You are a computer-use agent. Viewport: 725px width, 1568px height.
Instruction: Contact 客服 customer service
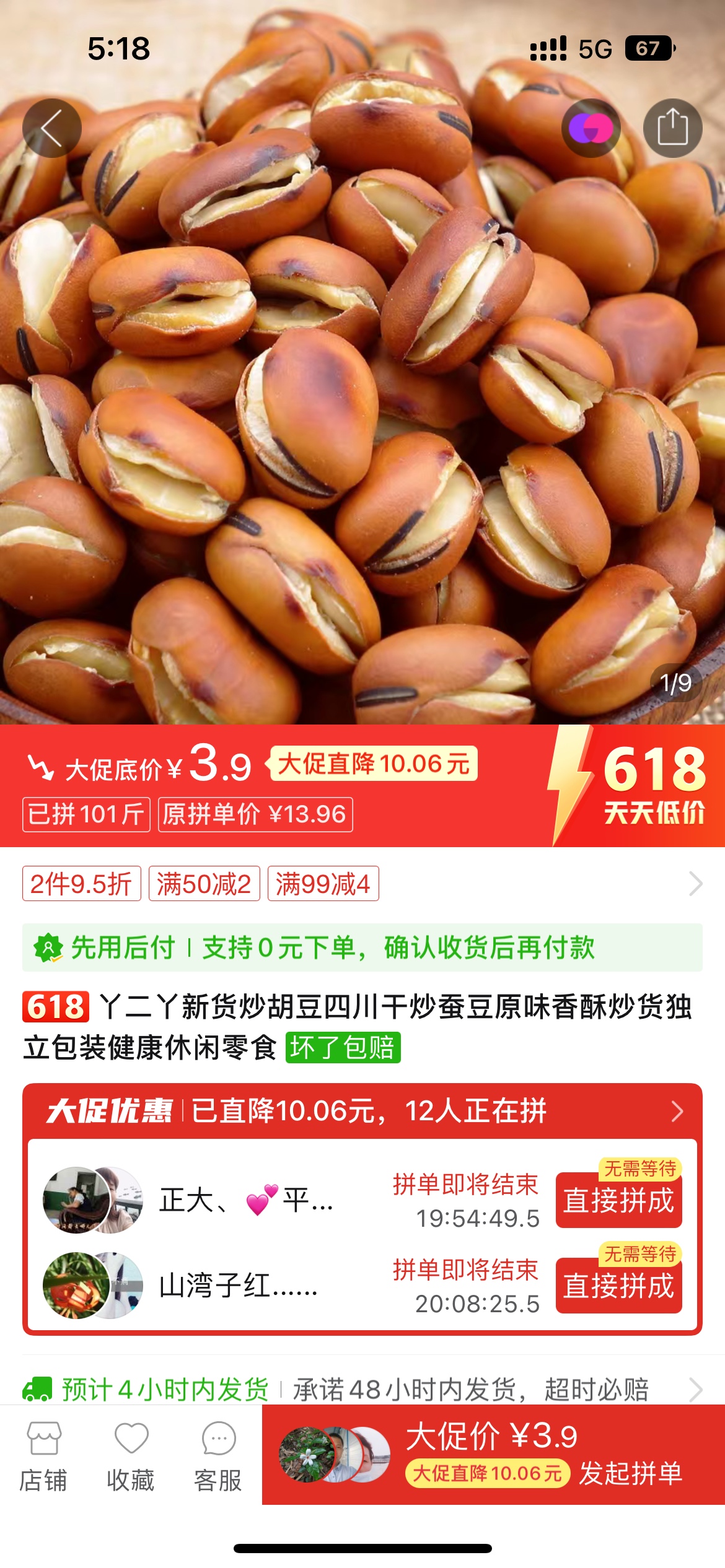(218, 1457)
